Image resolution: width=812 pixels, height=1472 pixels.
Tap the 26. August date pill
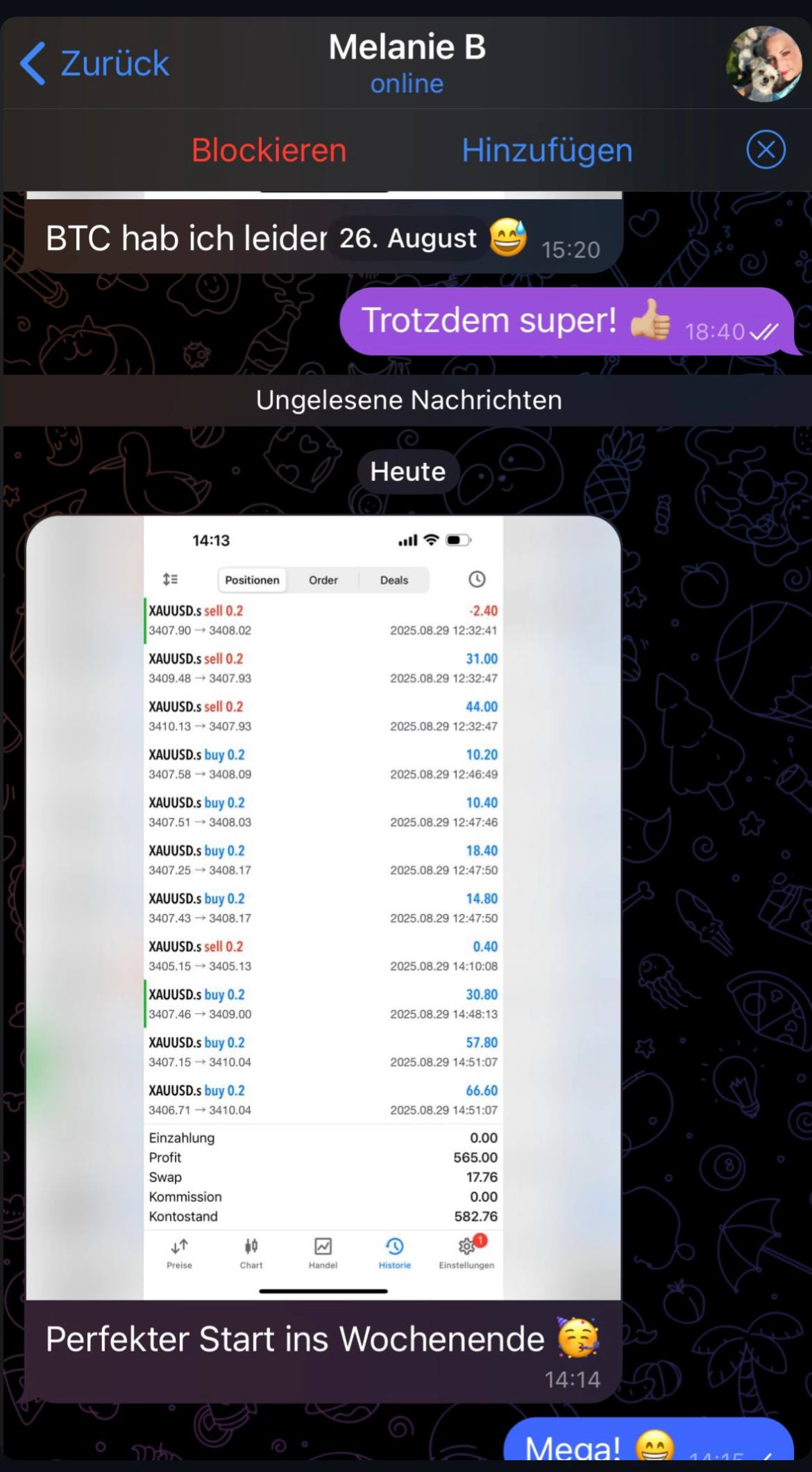tap(407, 237)
